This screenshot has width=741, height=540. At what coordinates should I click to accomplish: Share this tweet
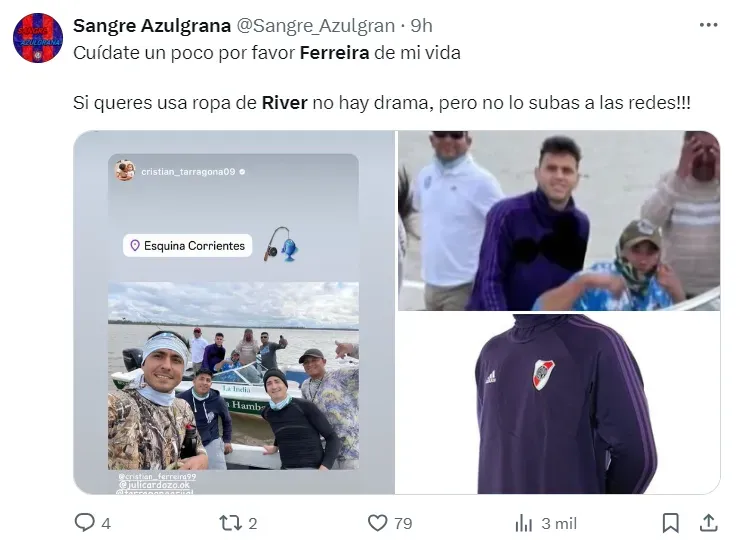(x=708, y=522)
